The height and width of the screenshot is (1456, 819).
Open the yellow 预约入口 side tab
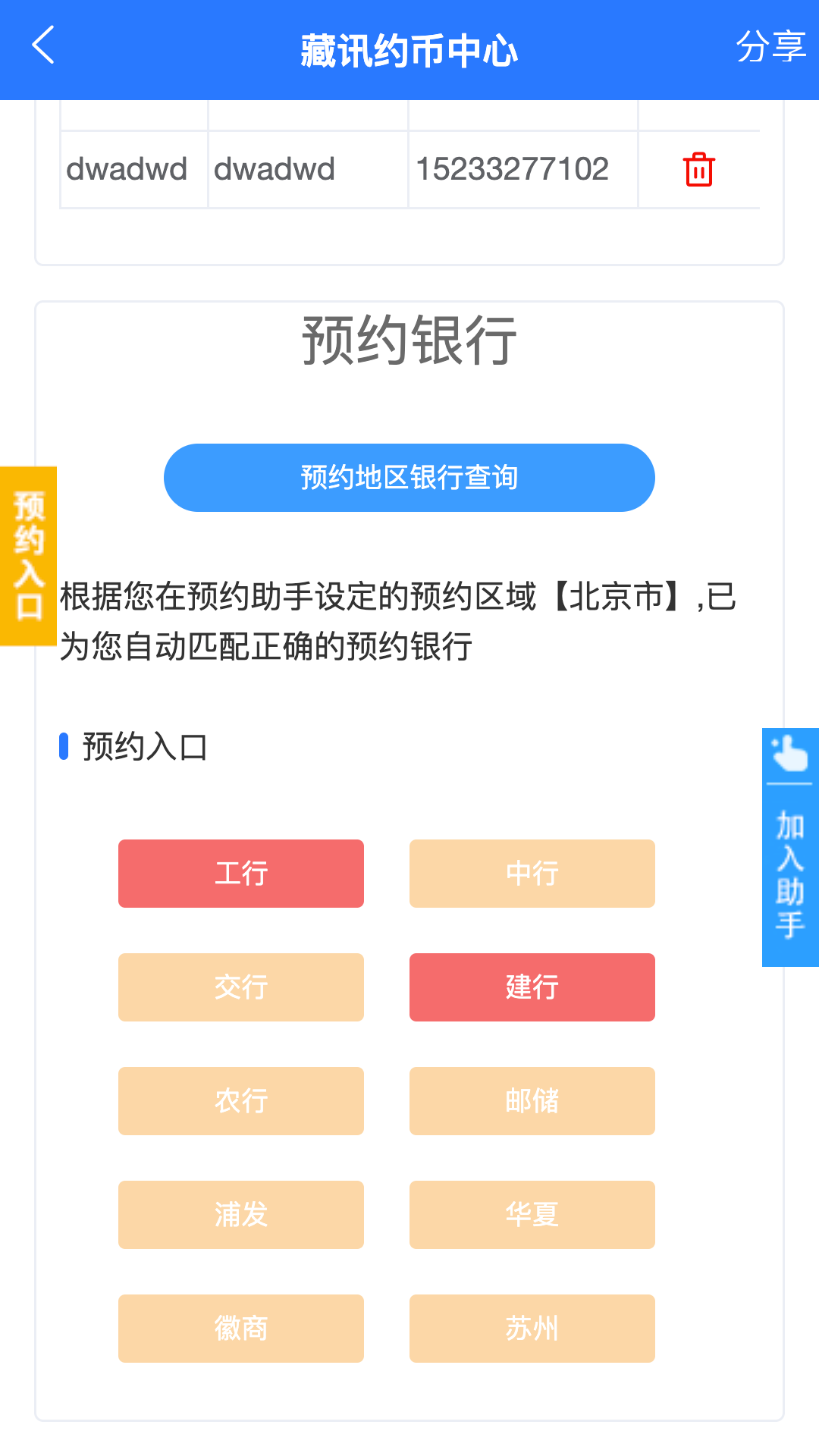(28, 556)
